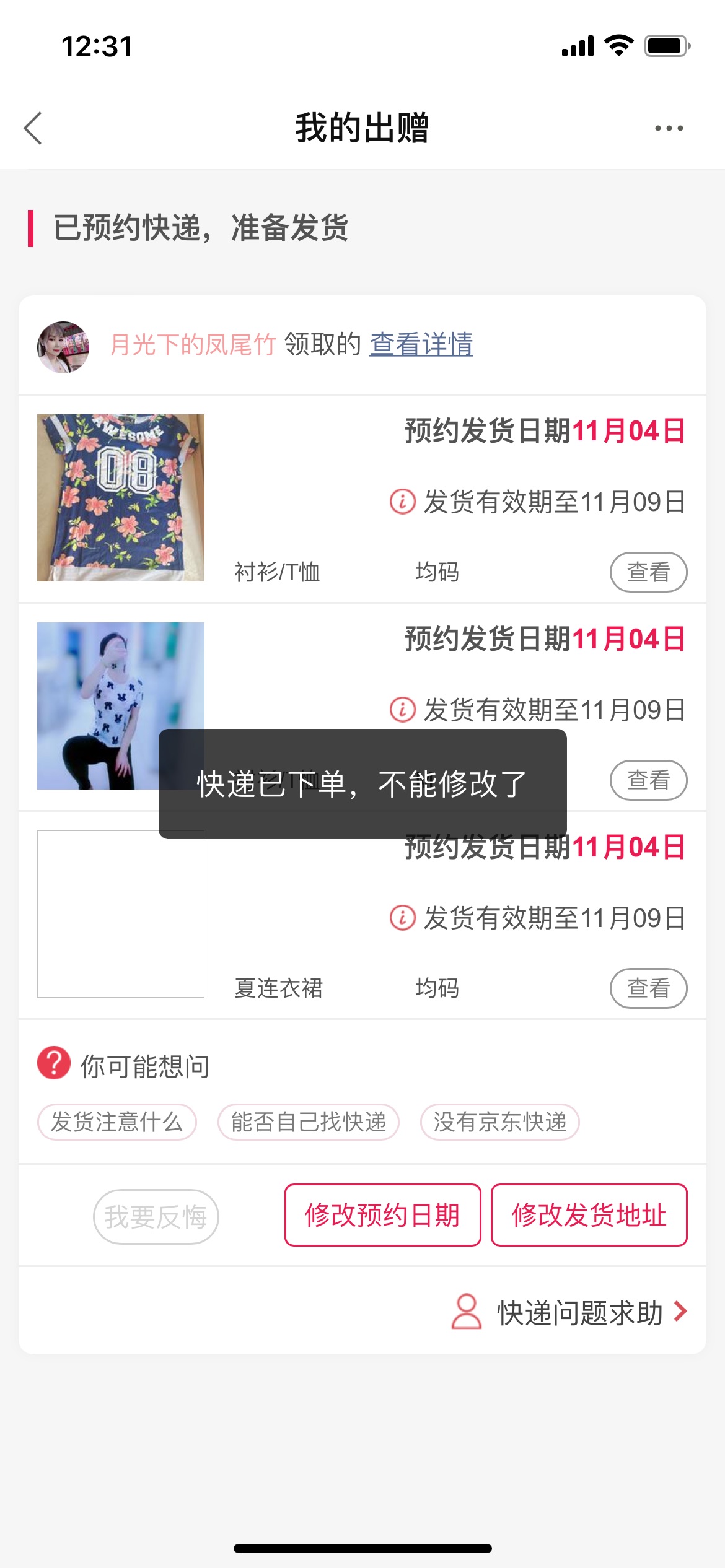Tap the 我要反悔 button

click(x=156, y=1217)
